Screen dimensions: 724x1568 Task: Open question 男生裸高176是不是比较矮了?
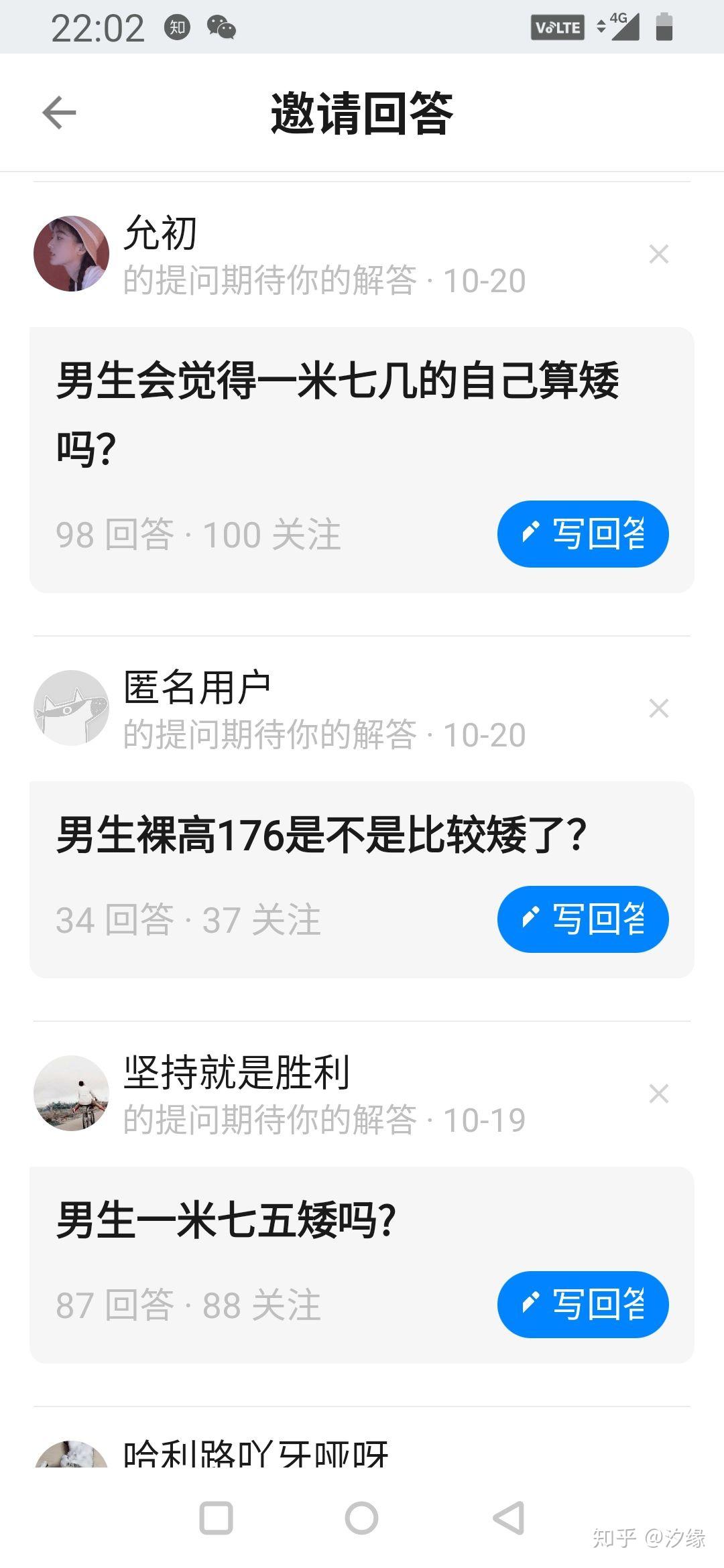coord(322,835)
